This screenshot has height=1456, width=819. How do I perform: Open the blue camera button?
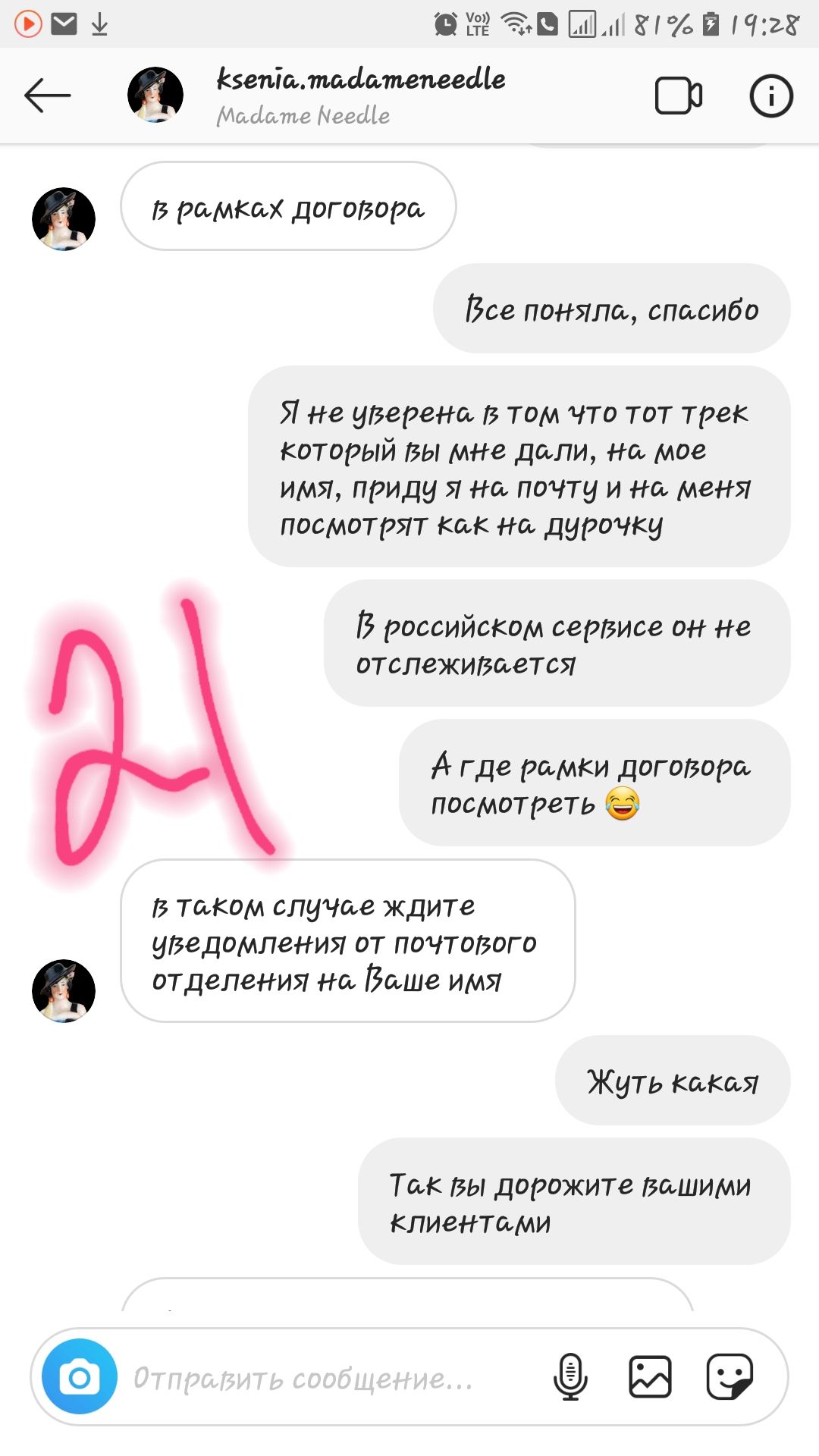[80, 1376]
